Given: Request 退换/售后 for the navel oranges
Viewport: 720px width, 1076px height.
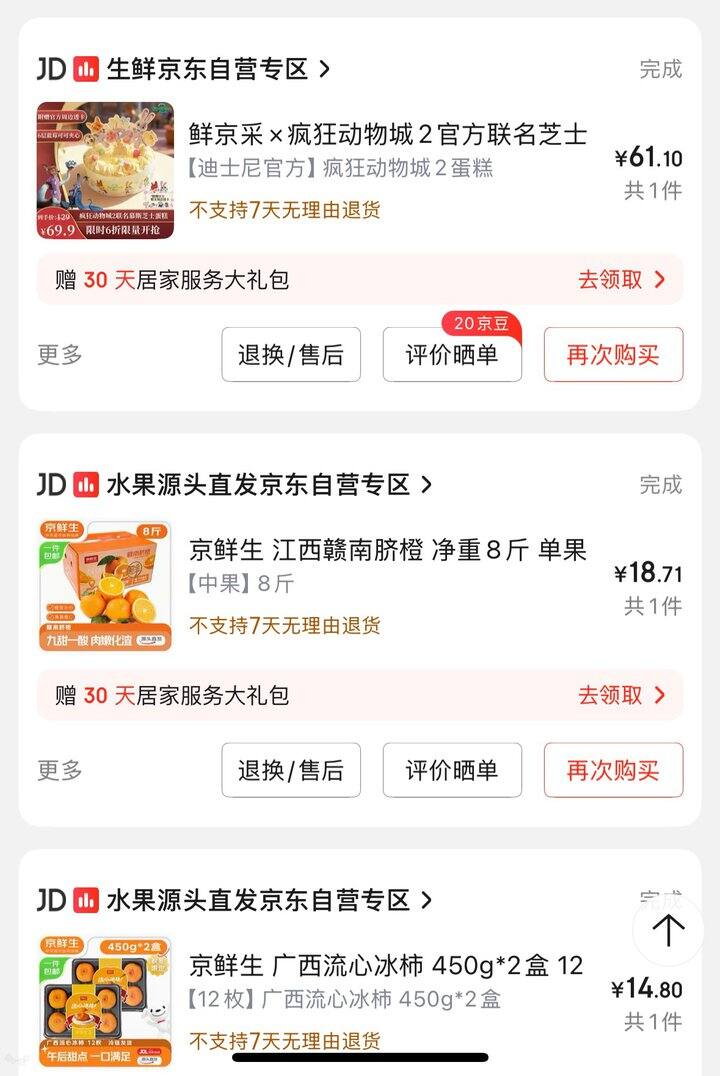Looking at the screenshot, I should pyautogui.click(x=291, y=770).
